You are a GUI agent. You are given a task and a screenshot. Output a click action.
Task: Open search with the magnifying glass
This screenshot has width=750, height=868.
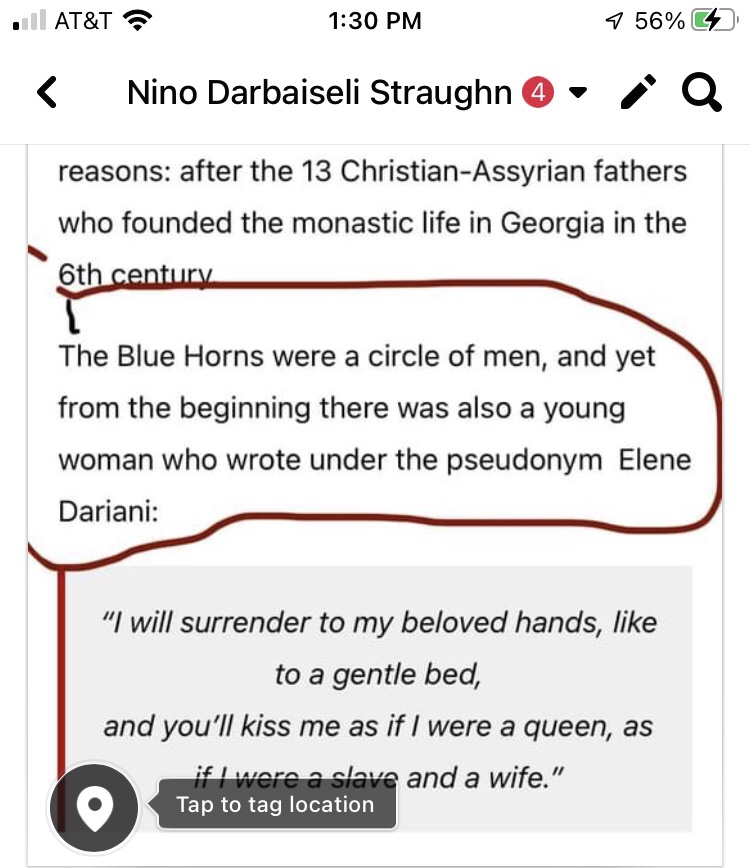[701, 93]
